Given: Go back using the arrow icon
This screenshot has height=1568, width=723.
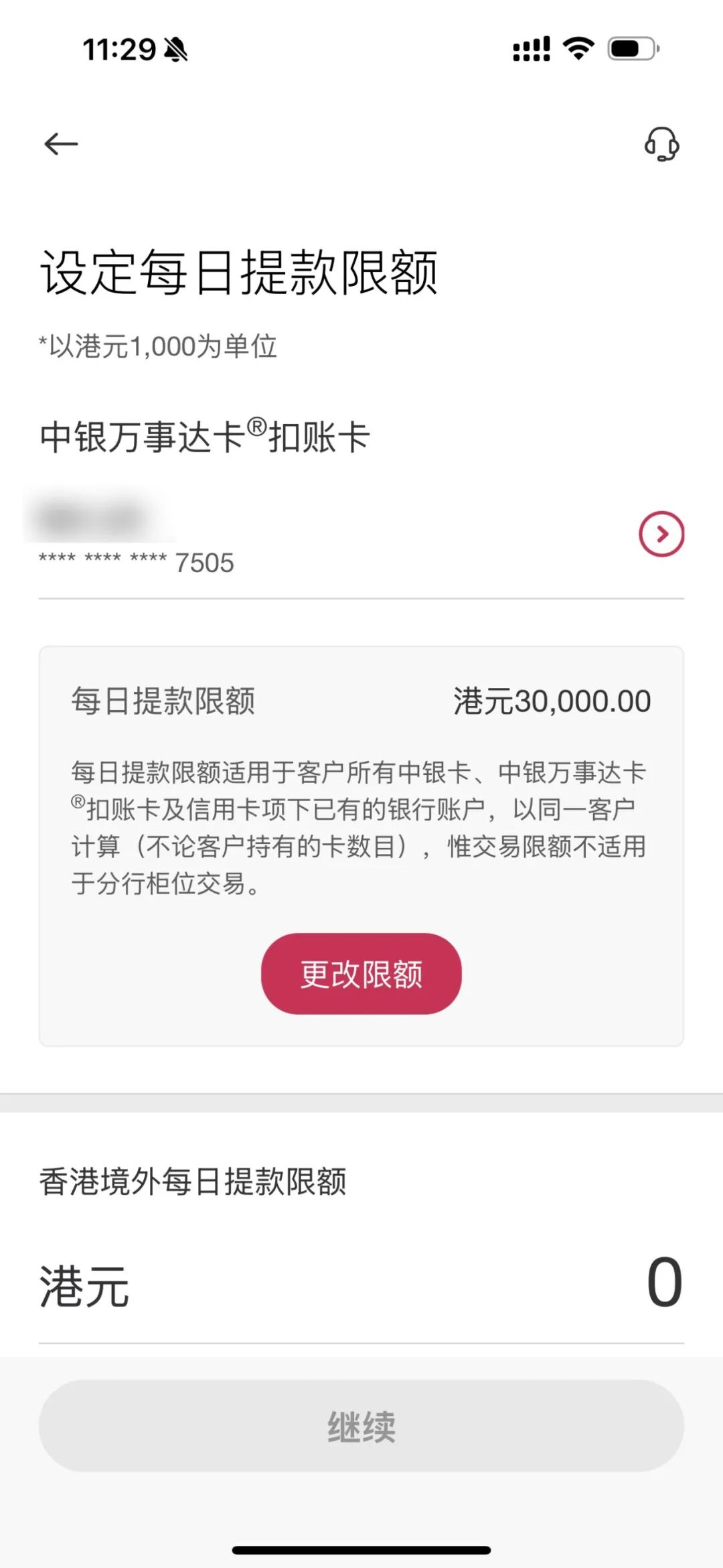Looking at the screenshot, I should pos(61,143).
